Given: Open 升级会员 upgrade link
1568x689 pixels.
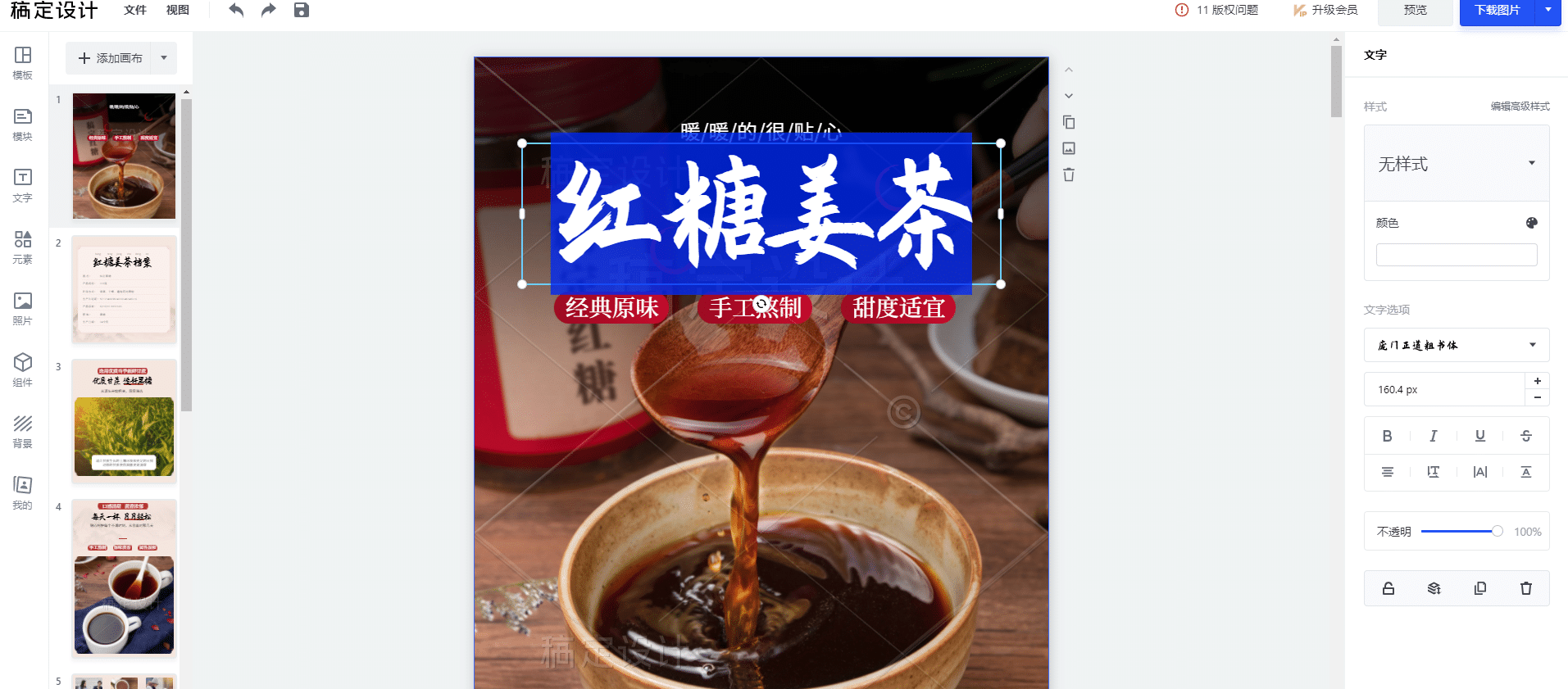Looking at the screenshot, I should click(1325, 10).
